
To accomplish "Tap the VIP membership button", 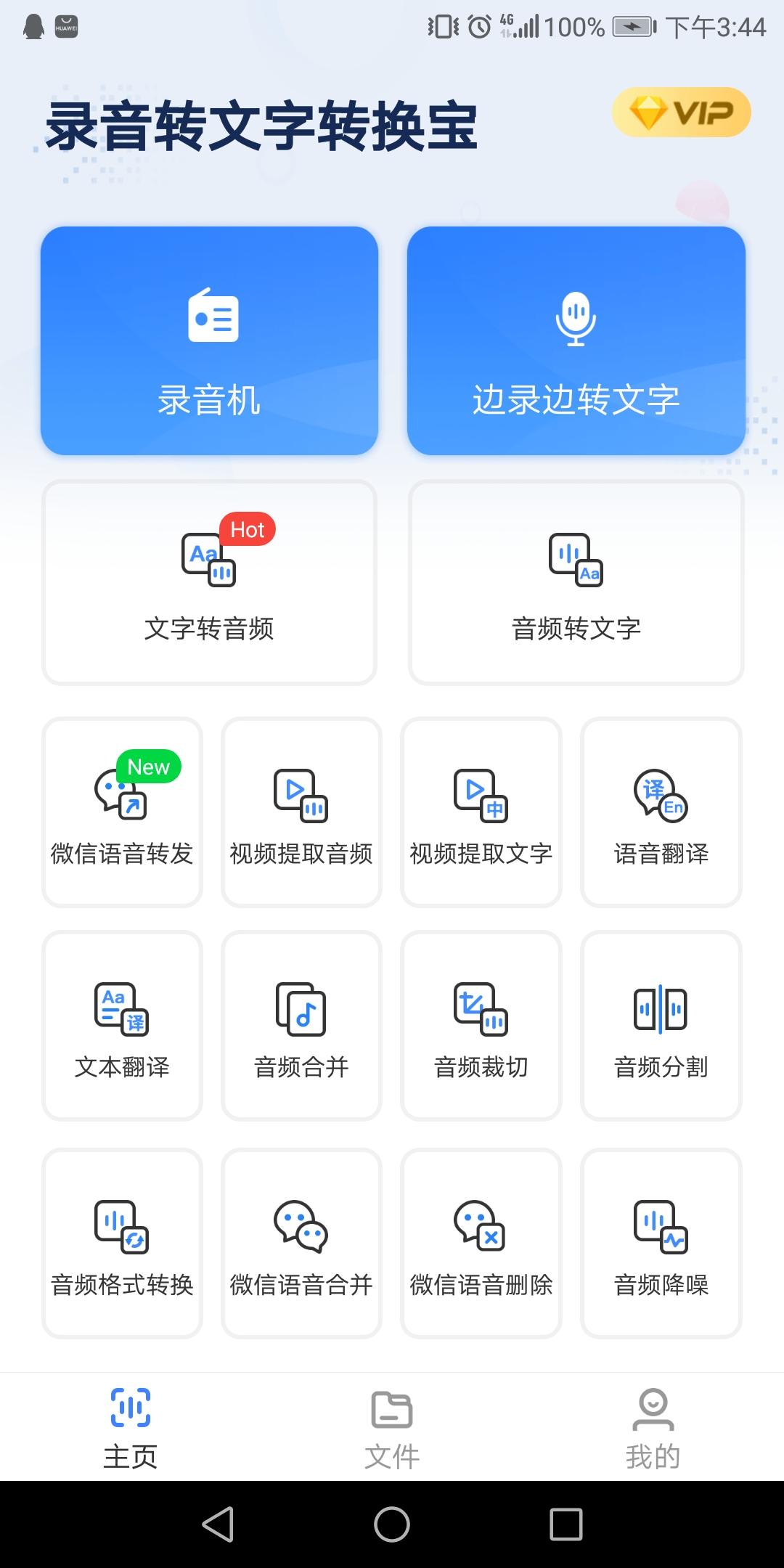I will click(x=680, y=113).
